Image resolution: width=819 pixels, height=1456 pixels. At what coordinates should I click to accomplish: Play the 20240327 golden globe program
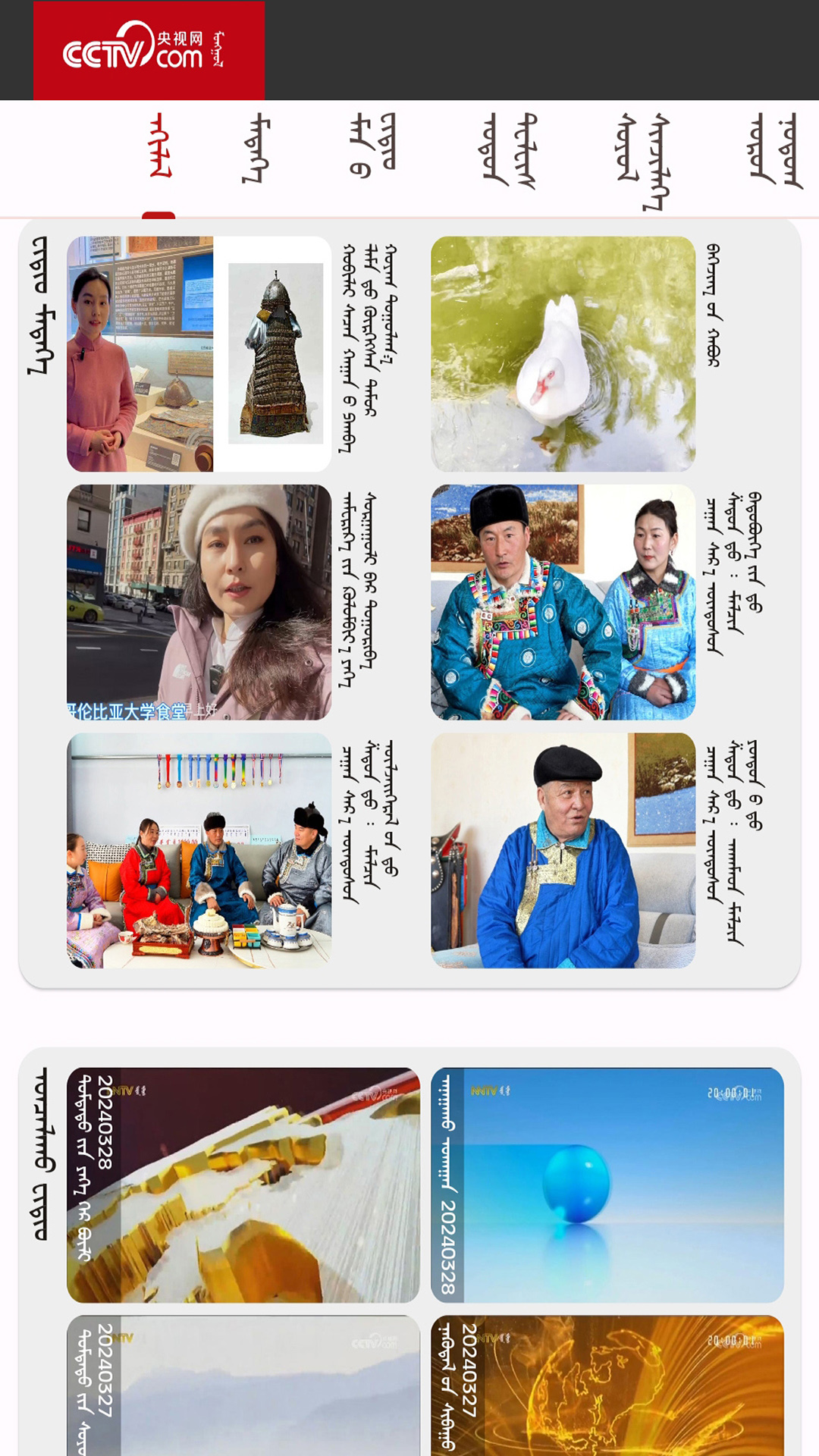click(x=607, y=1388)
